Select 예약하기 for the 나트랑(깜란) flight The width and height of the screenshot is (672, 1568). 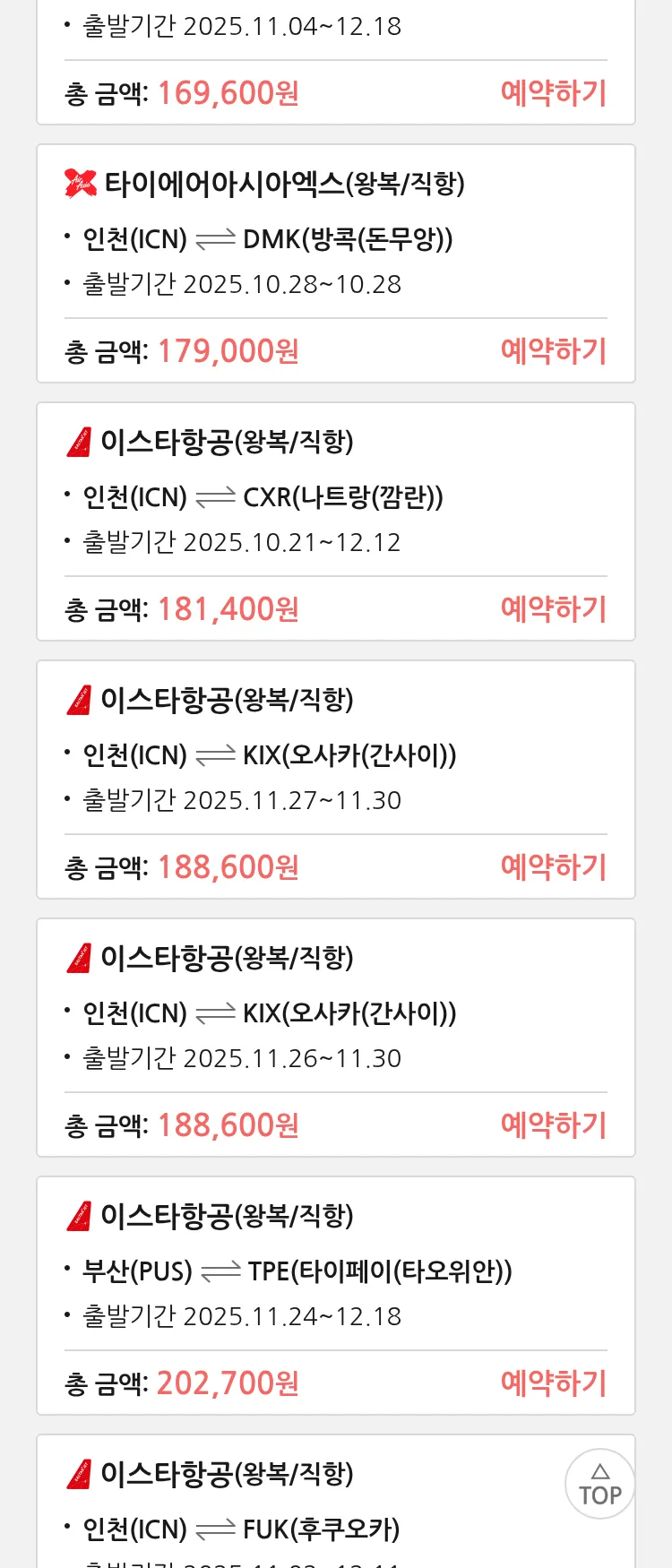point(553,609)
